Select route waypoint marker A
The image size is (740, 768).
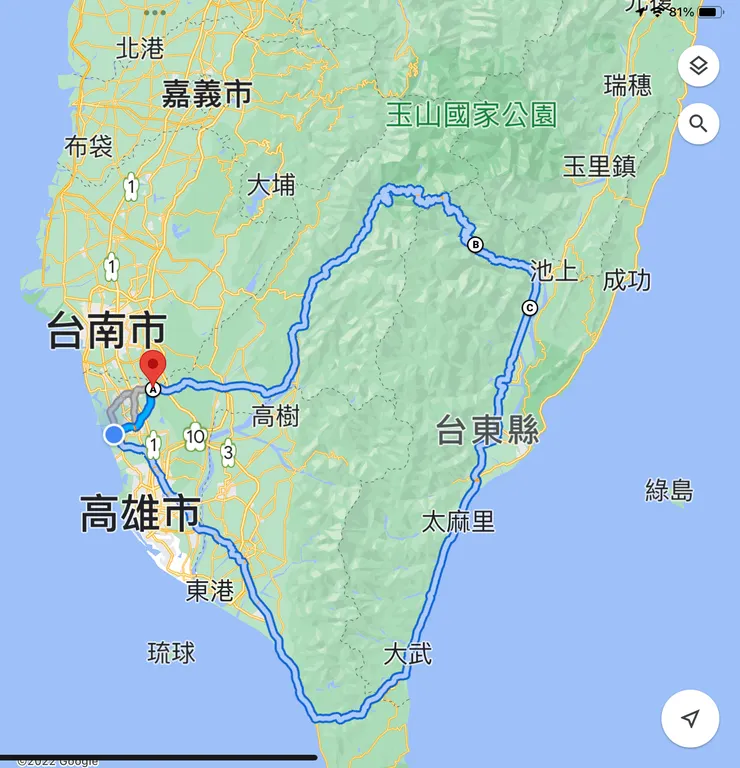tap(151, 388)
